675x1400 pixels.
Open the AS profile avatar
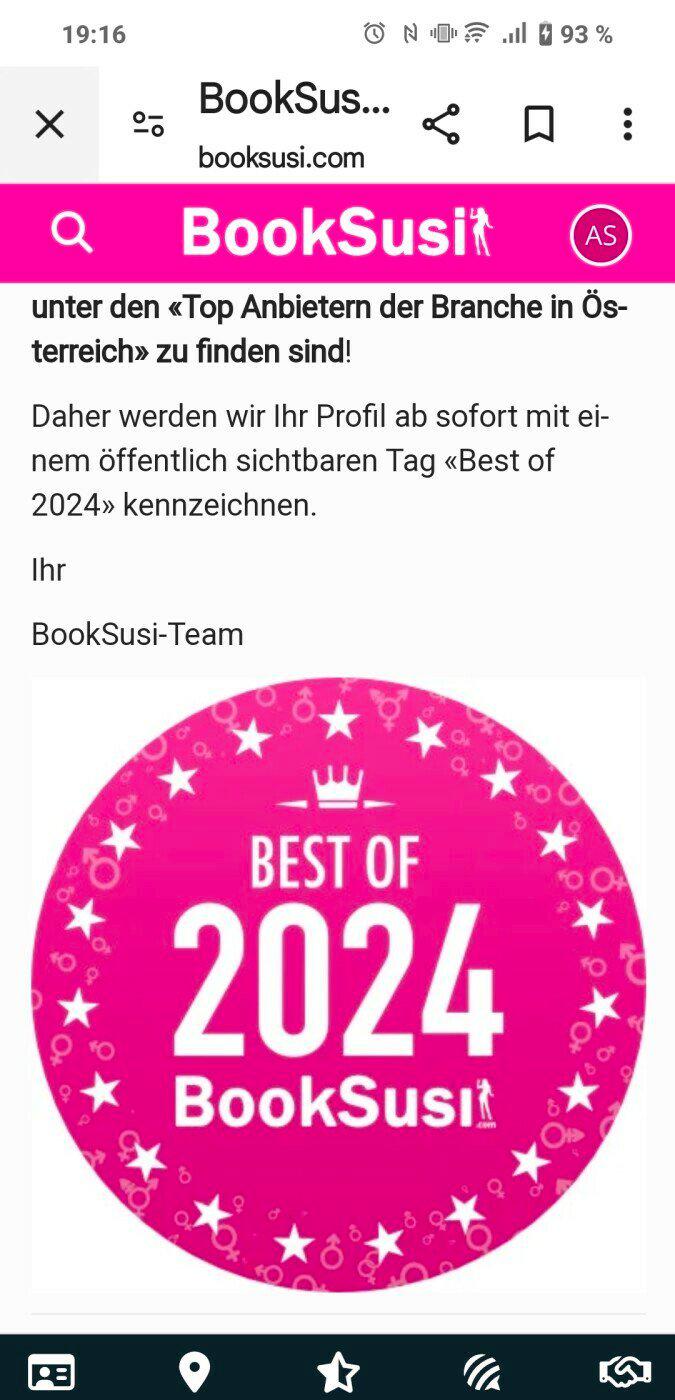tap(600, 235)
